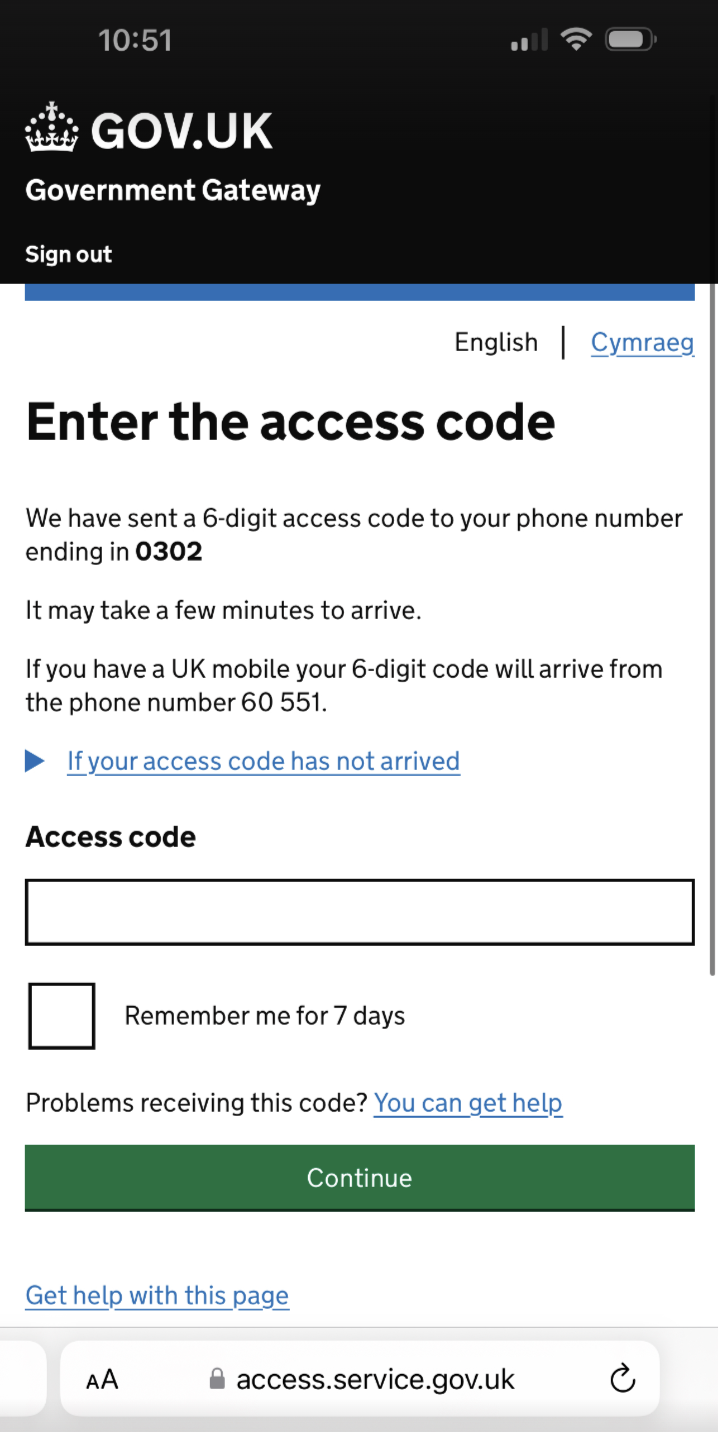
Task: Open the GOV.UK homepage link
Action: pyautogui.click(x=149, y=131)
